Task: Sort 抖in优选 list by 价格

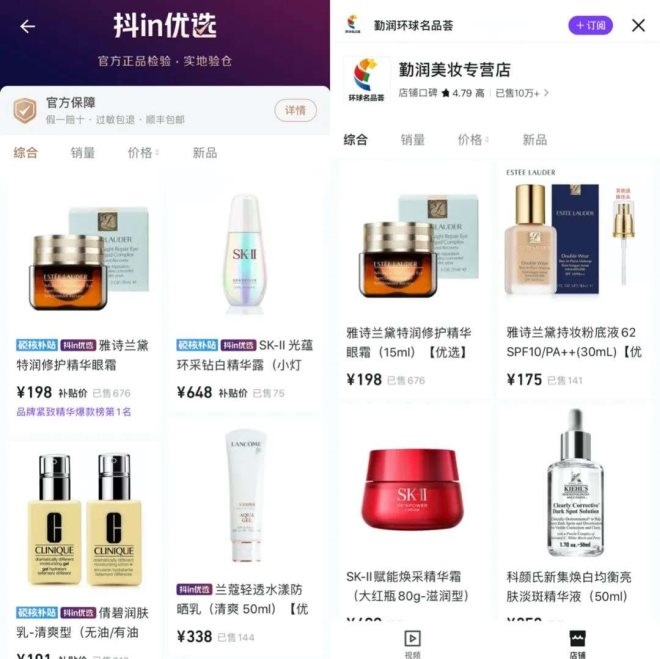Action: pyautogui.click(x=143, y=153)
